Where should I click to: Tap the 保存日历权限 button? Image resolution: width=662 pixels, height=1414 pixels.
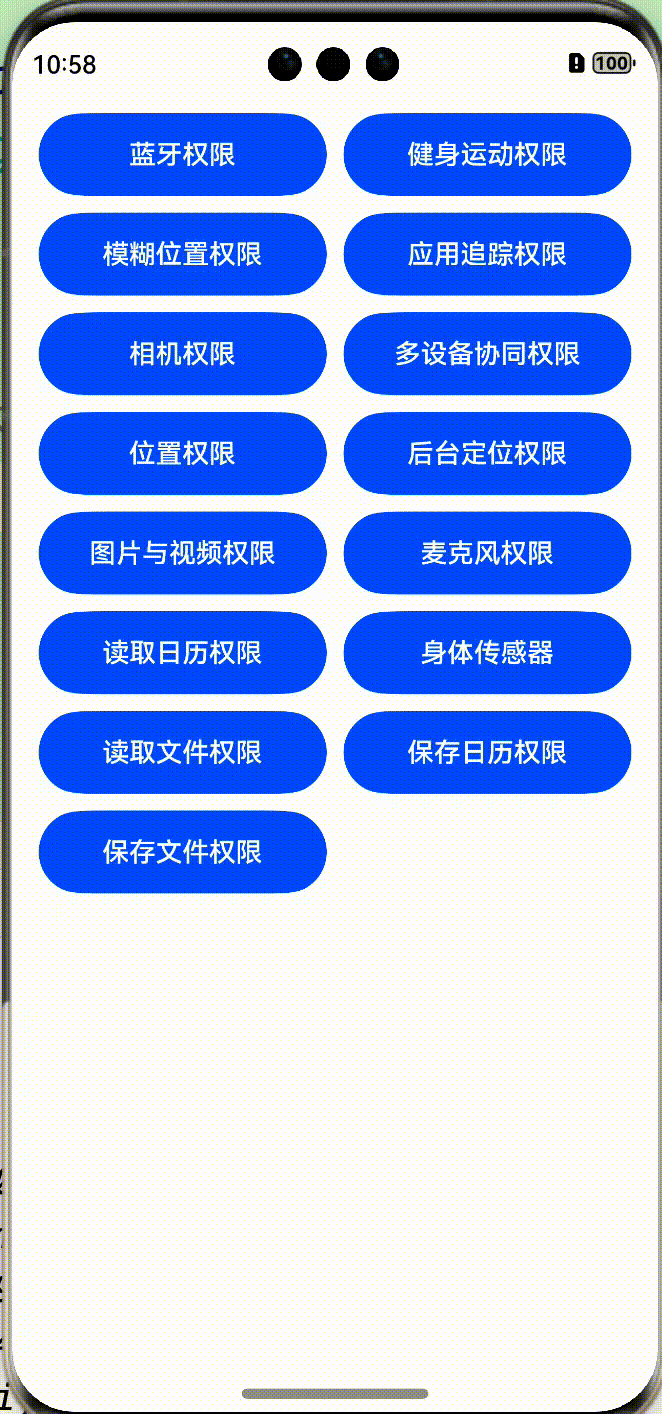tap(487, 752)
